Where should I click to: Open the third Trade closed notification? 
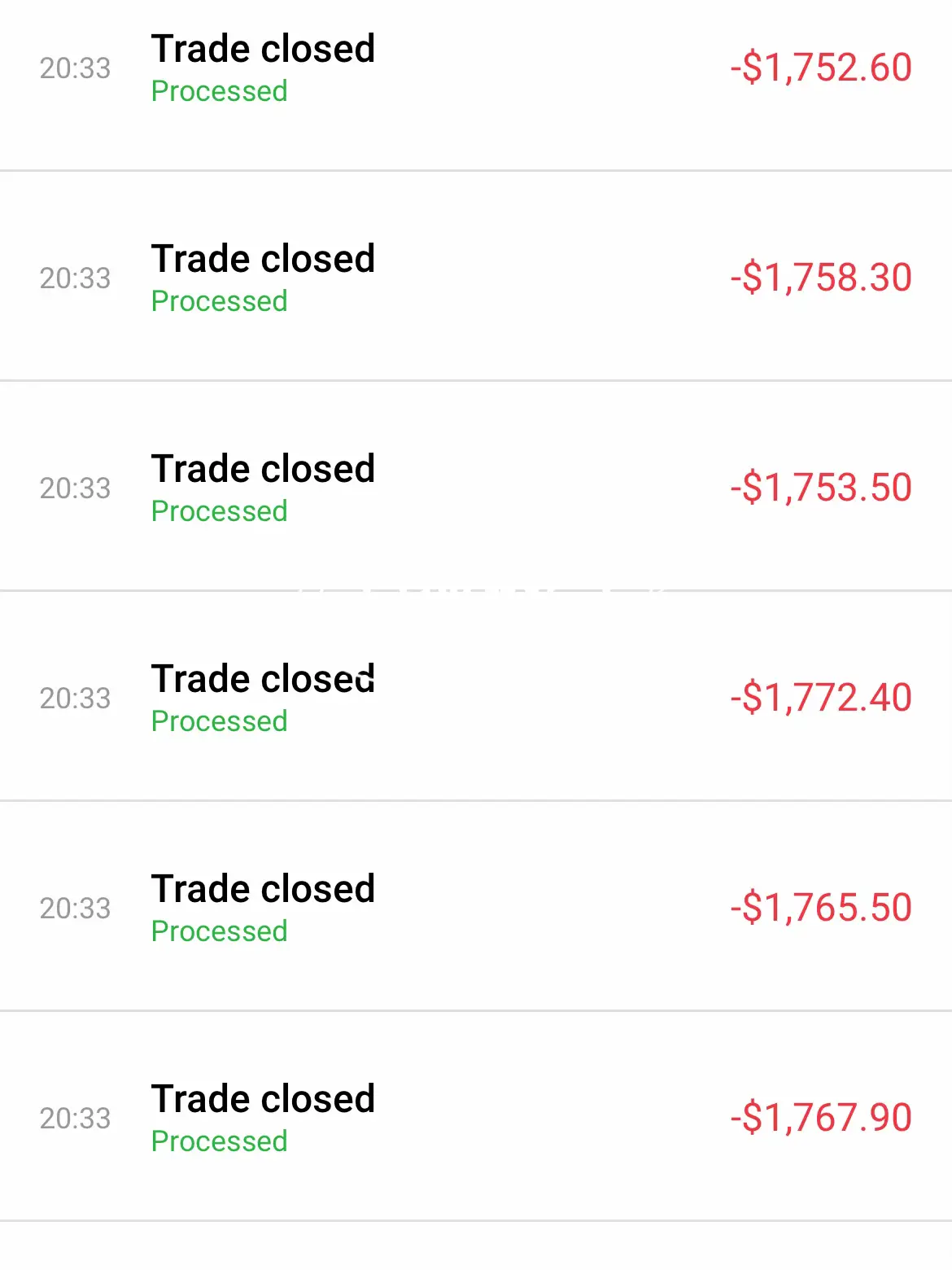point(263,468)
